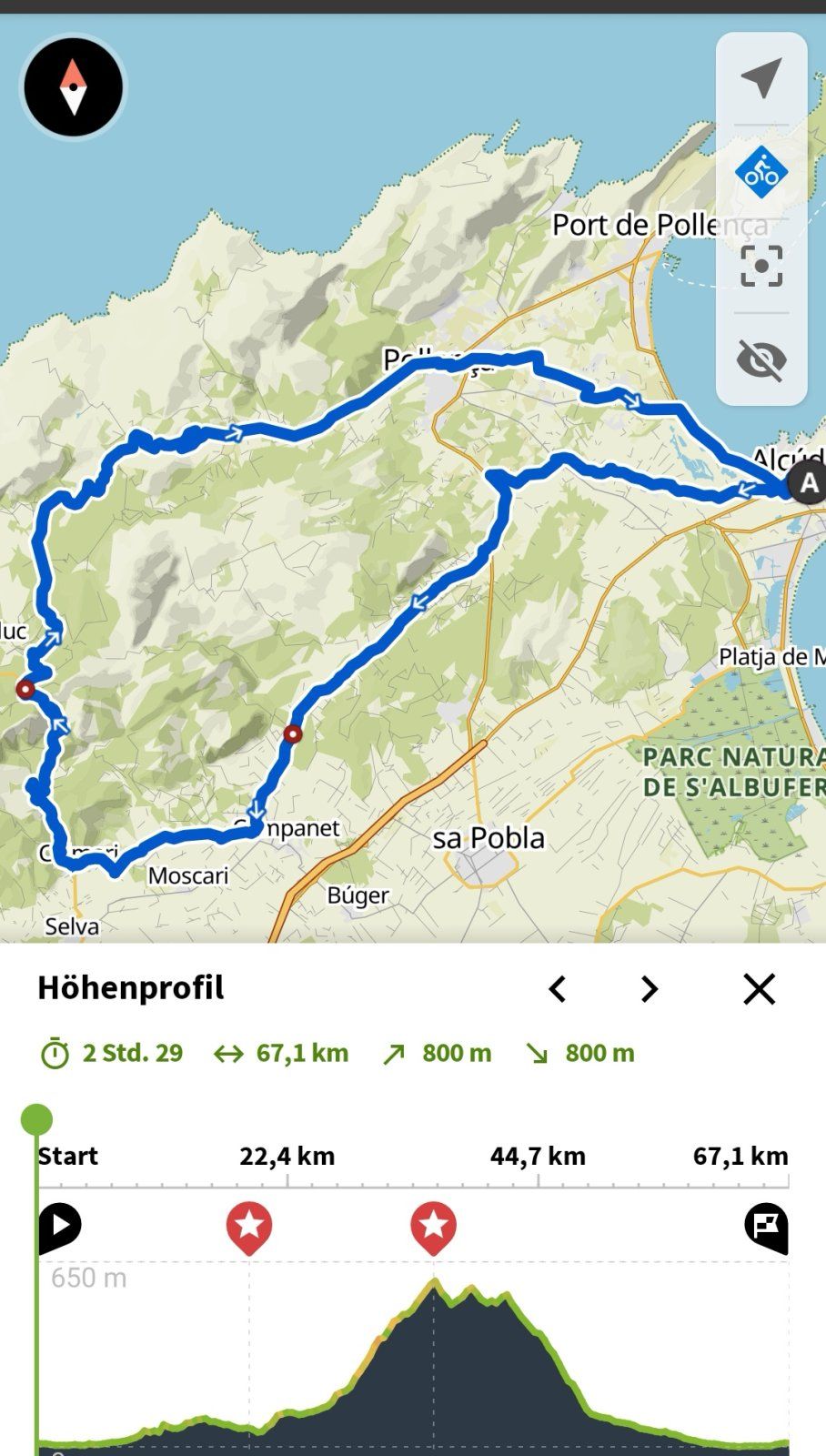The width and height of the screenshot is (826, 1456).
Task: Go to next panel with right chevron
Action: click(x=649, y=989)
